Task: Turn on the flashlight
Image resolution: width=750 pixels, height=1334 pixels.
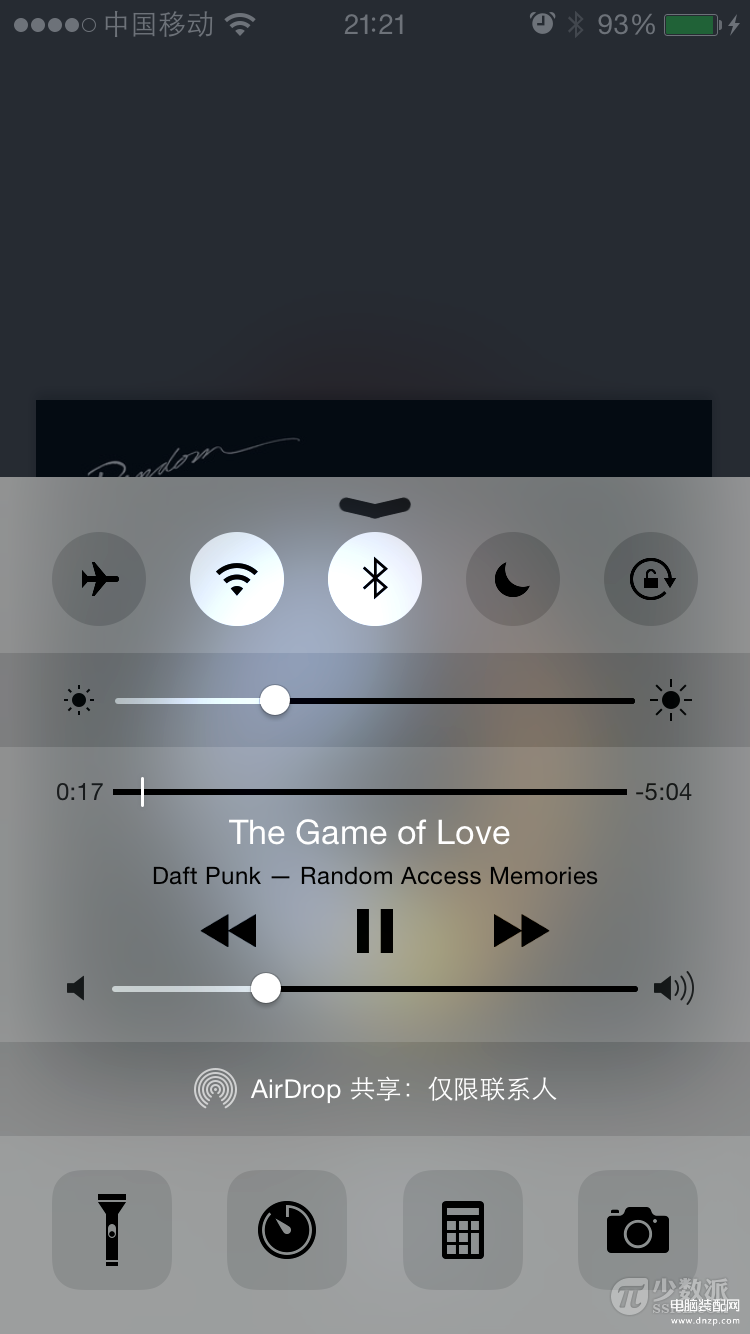Action: [x=112, y=1230]
